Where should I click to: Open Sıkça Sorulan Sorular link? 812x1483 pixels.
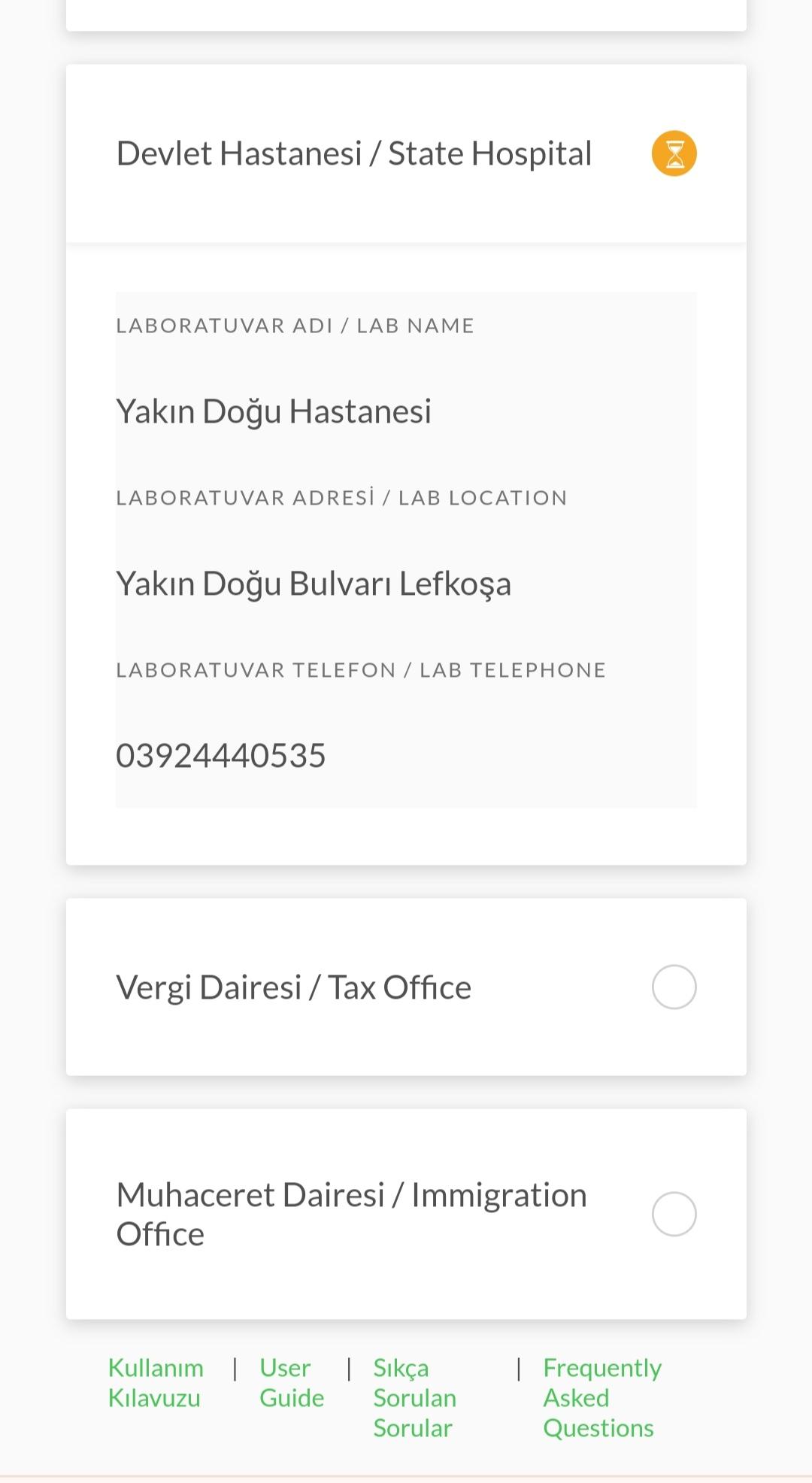pos(414,1397)
